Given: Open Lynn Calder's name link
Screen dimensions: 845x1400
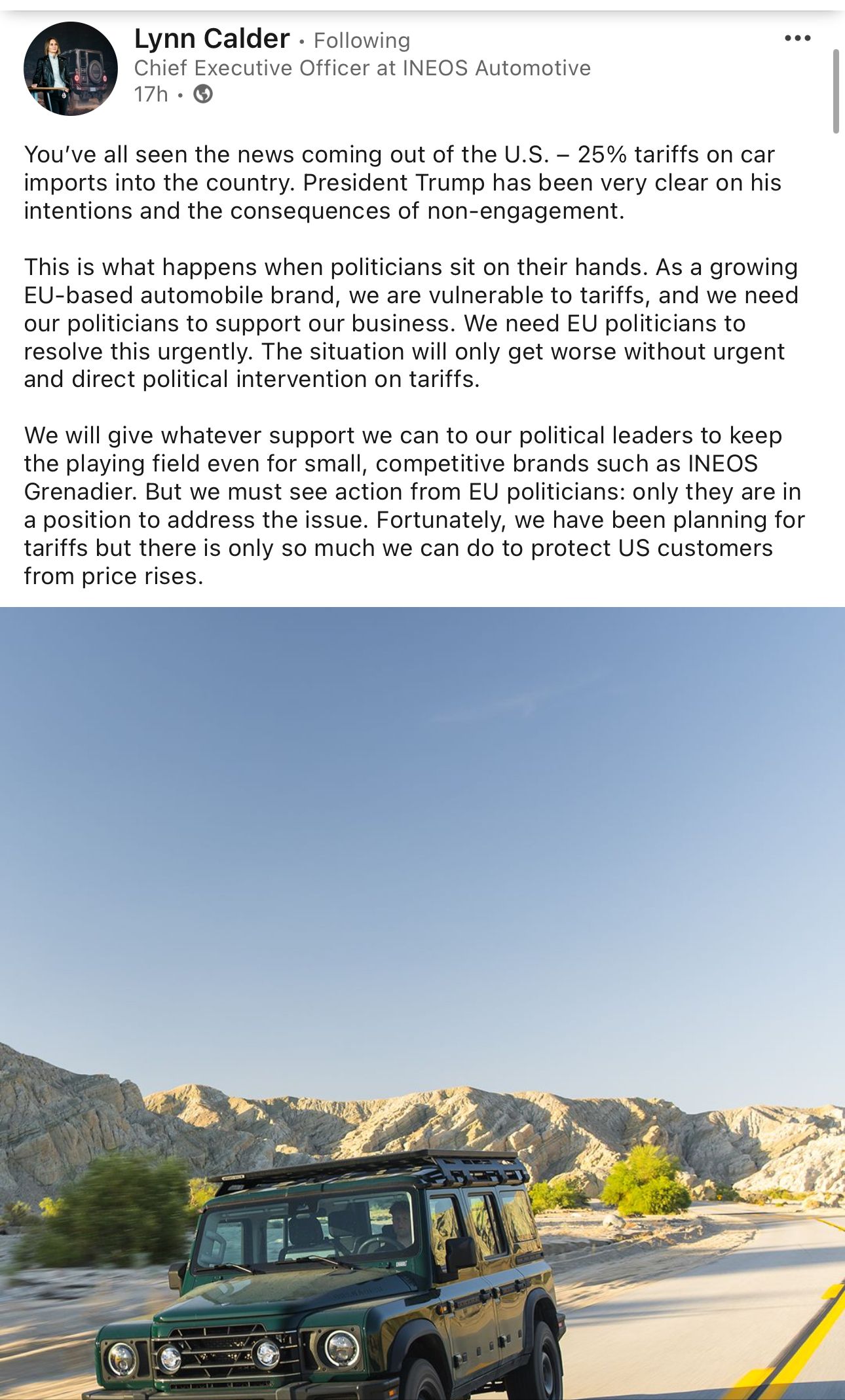Looking at the screenshot, I should point(212,39).
